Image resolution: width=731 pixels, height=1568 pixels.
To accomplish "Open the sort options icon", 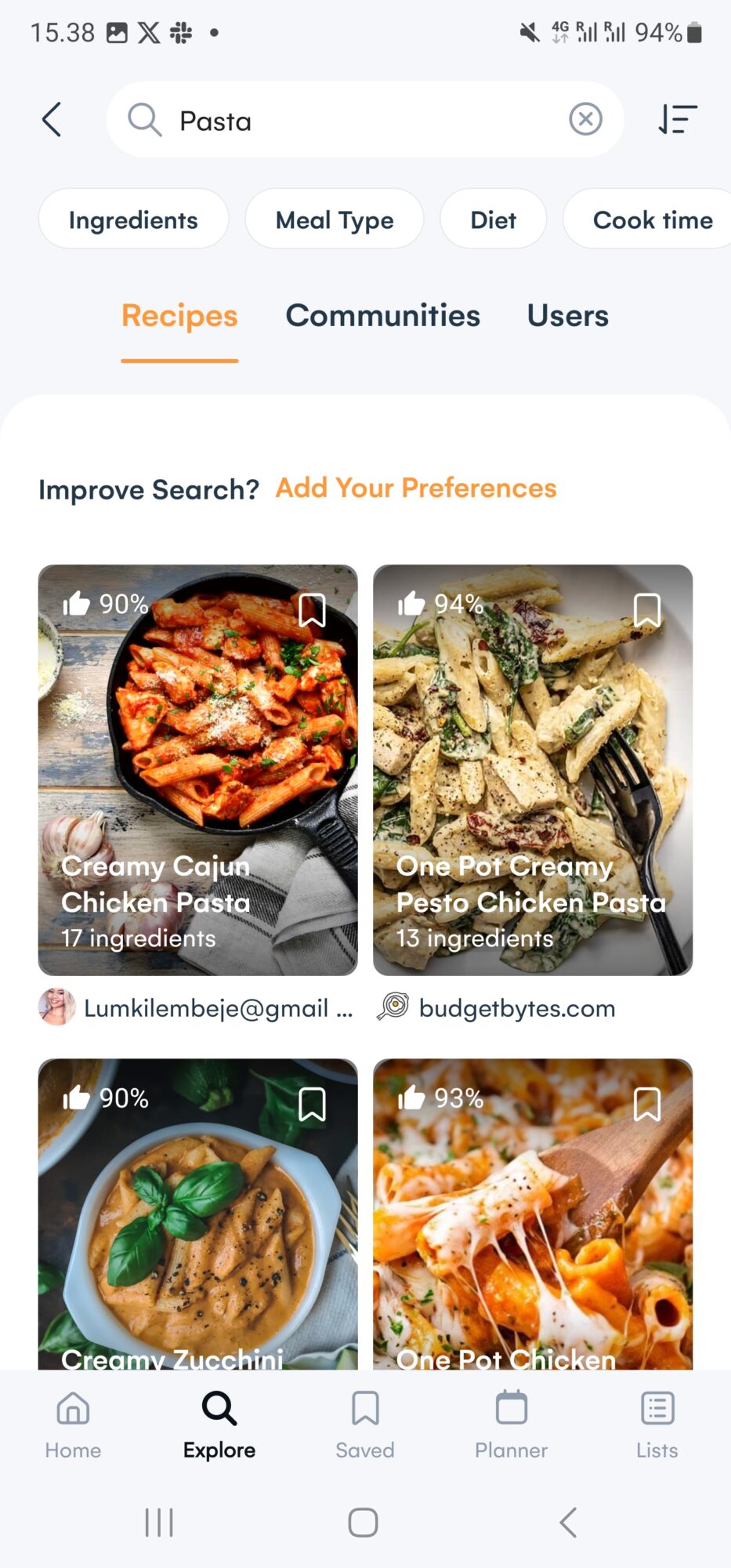I will tap(676, 119).
